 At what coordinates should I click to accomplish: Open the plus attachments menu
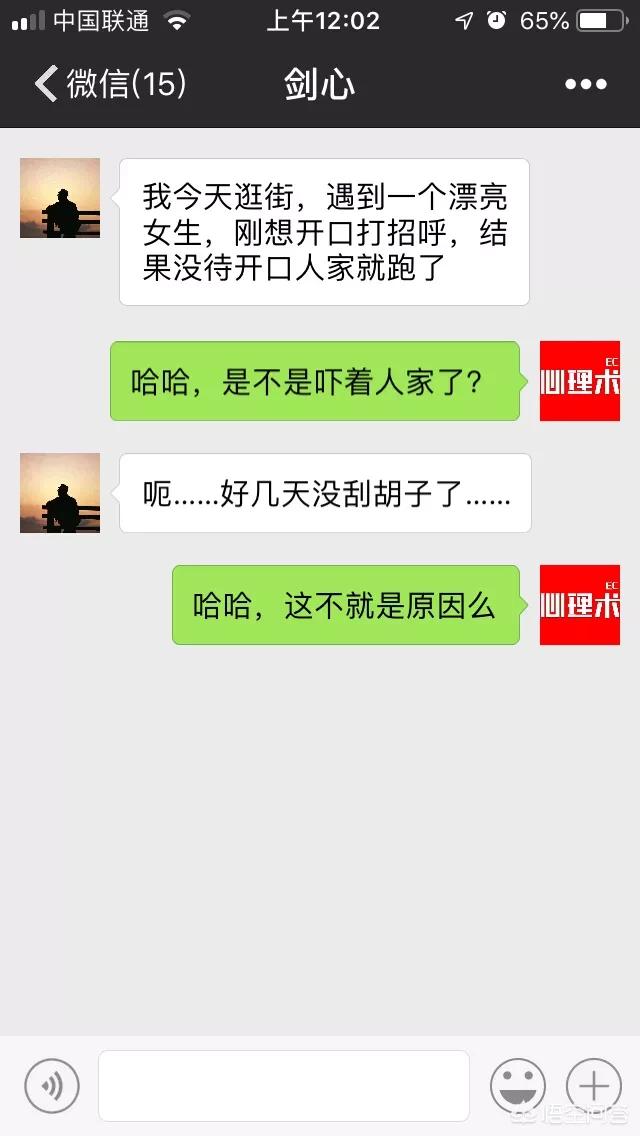pyautogui.click(x=593, y=1085)
